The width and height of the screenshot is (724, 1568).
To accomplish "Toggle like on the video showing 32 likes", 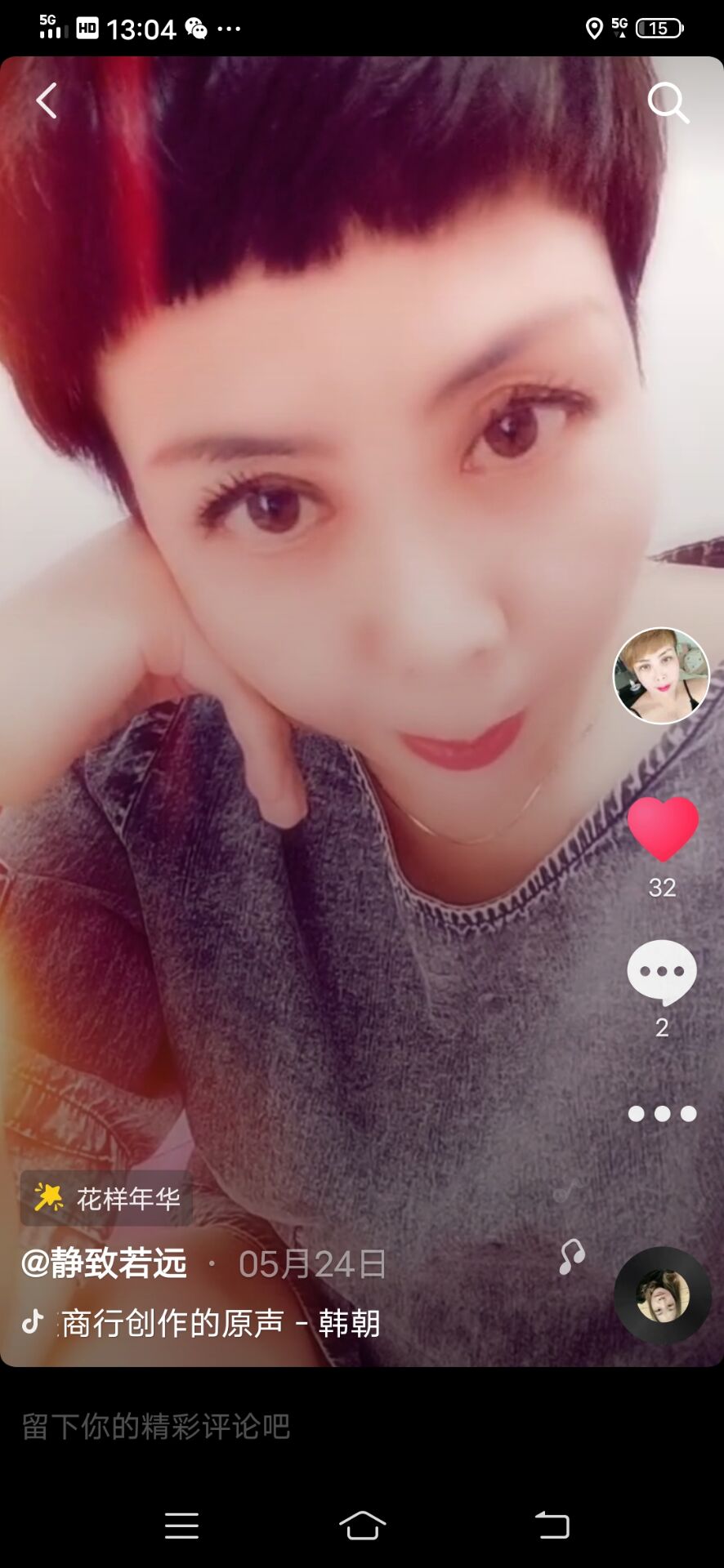I will coord(663,829).
